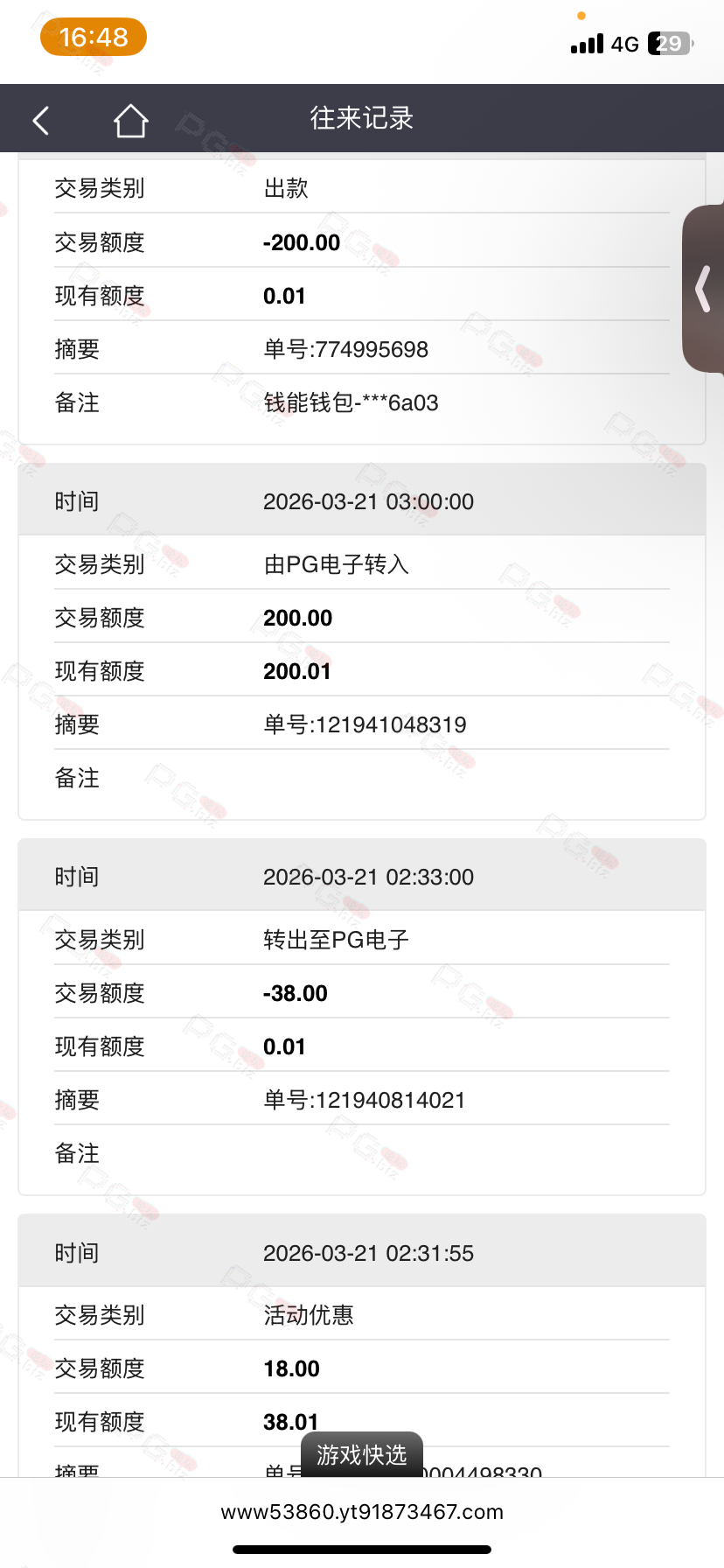
Task: Open the home icon in header
Action: (130, 120)
